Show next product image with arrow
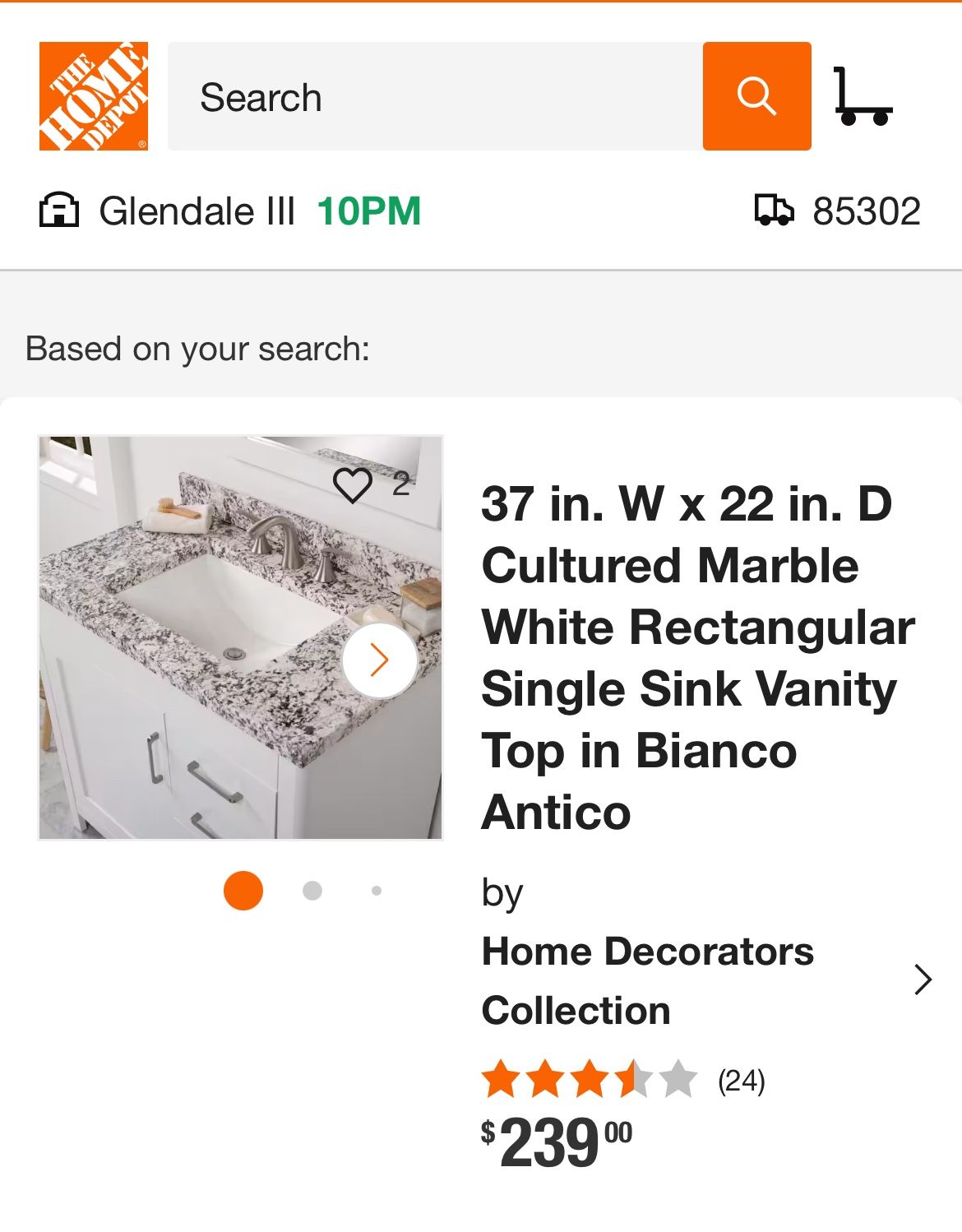Image resolution: width=962 pixels, height=1232 pixels. pyautogui.click(x=379, y=660)
